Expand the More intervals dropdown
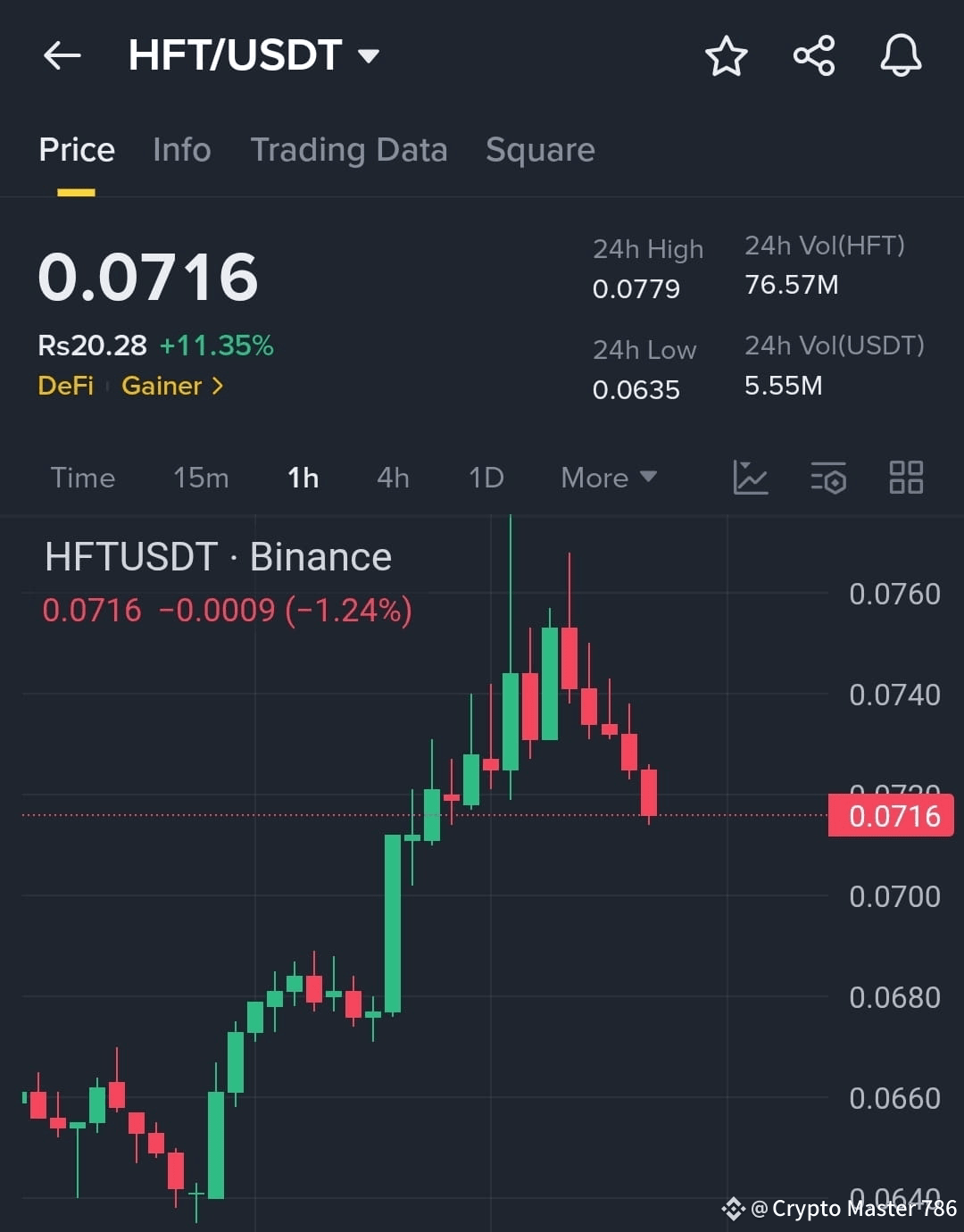The width and height of the screenshot is (964, 1232). (x=608, y=479)
